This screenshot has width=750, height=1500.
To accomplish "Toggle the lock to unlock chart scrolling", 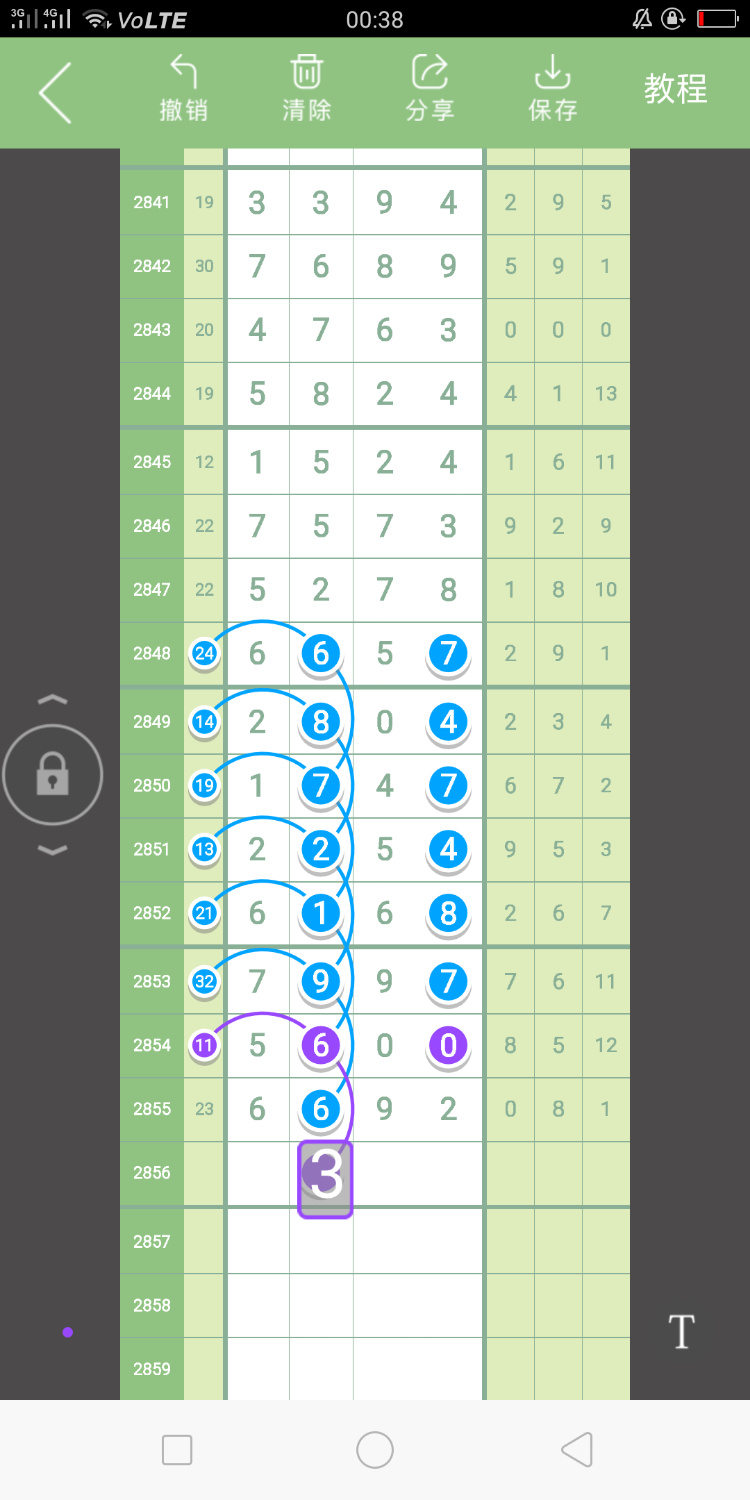I will (x=52, y=774).
